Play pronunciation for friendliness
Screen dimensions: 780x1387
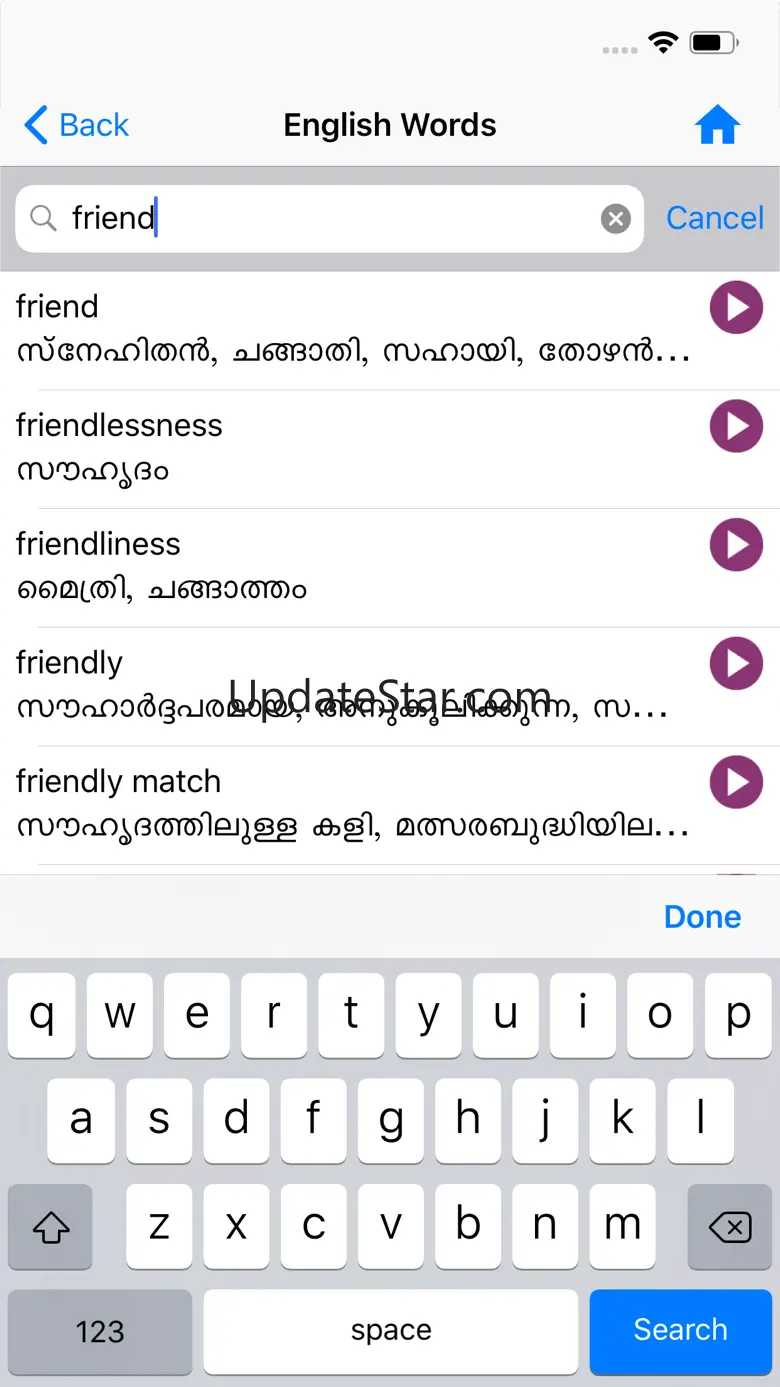(736, 545)
